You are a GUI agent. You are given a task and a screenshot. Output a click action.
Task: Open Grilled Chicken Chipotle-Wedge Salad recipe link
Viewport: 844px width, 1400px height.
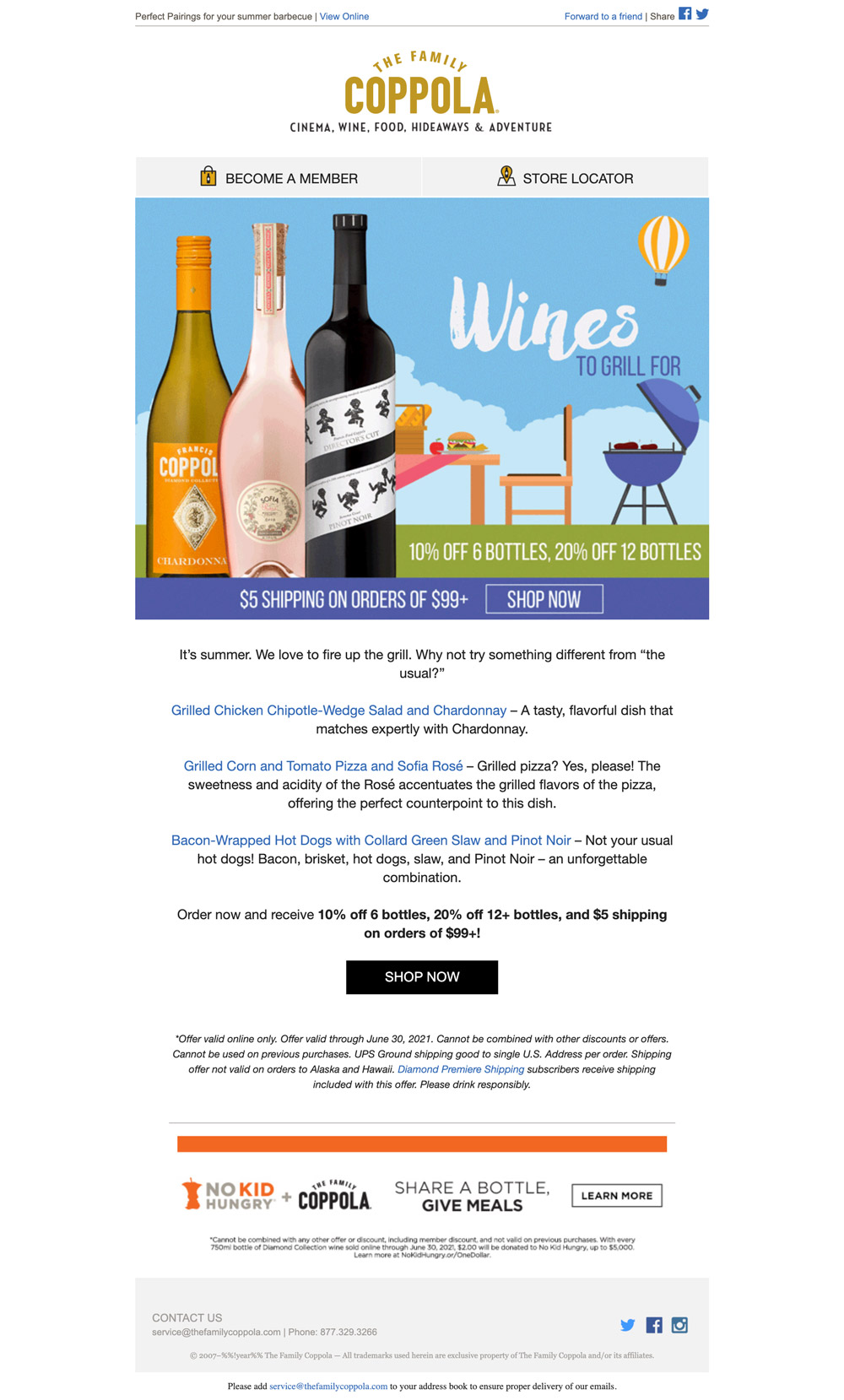tap(338, 711)
